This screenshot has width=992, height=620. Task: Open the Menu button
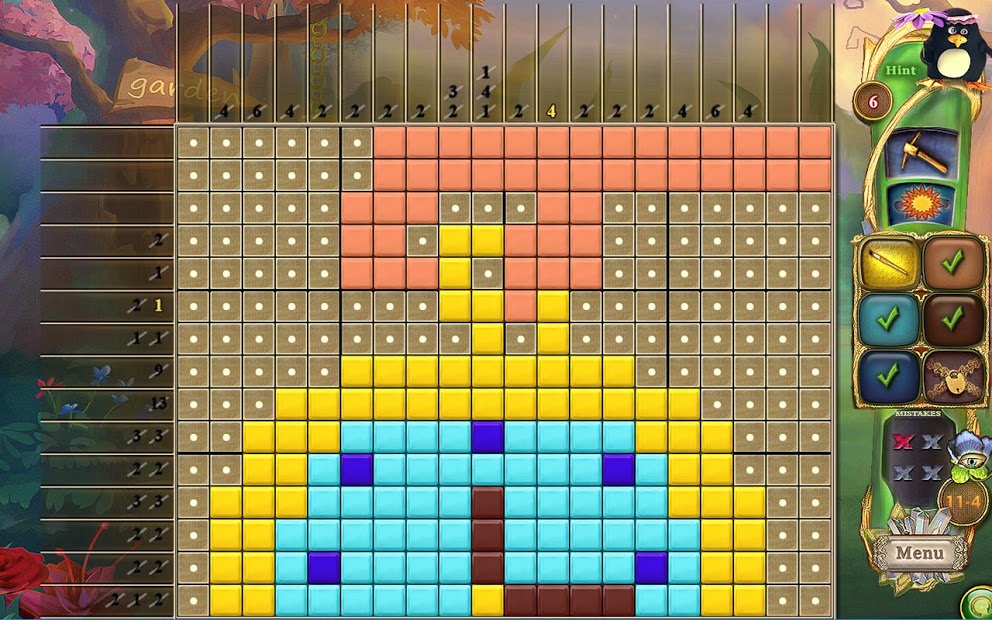[919, 553]
